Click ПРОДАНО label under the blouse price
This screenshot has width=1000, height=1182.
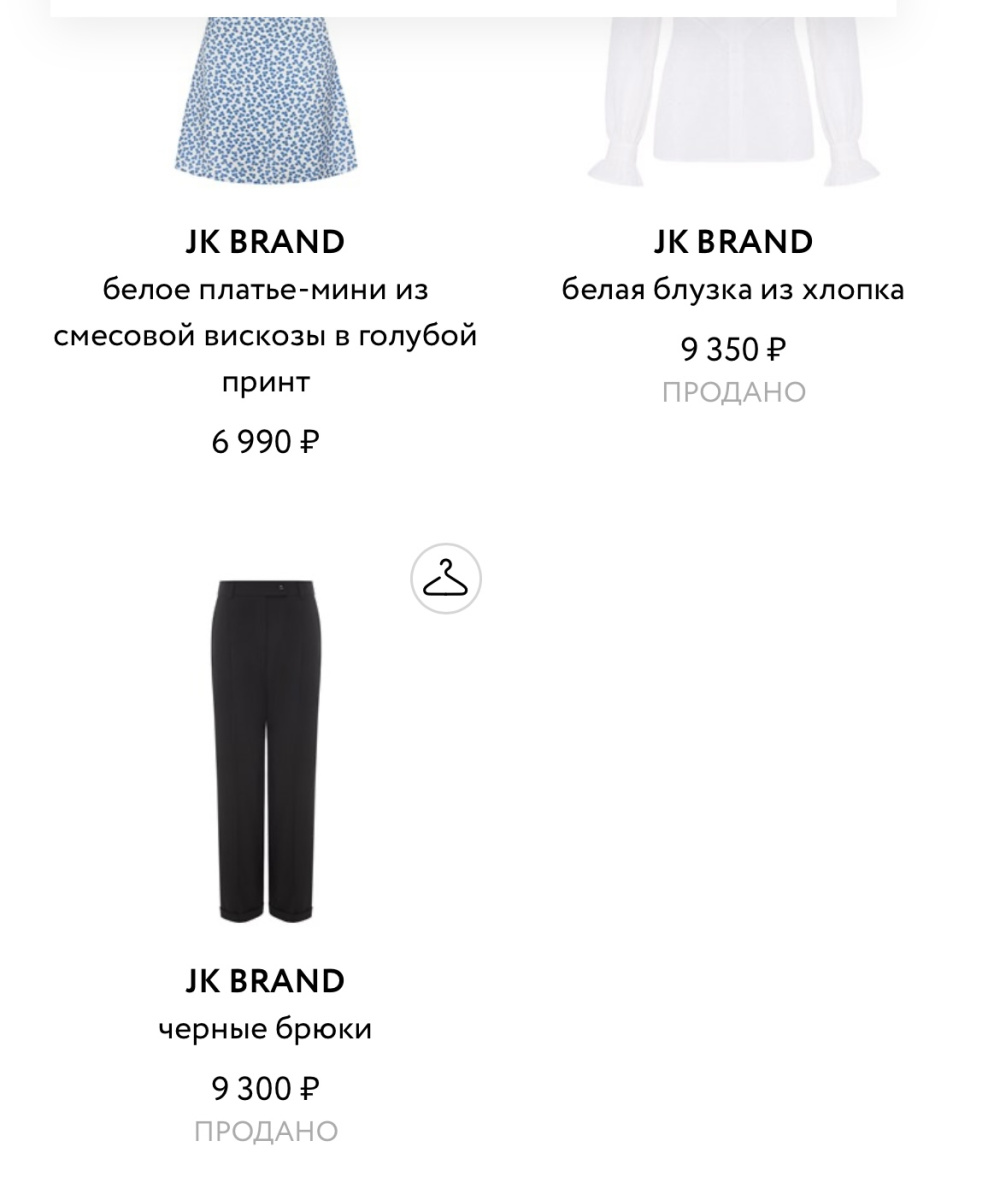point(735,392)
